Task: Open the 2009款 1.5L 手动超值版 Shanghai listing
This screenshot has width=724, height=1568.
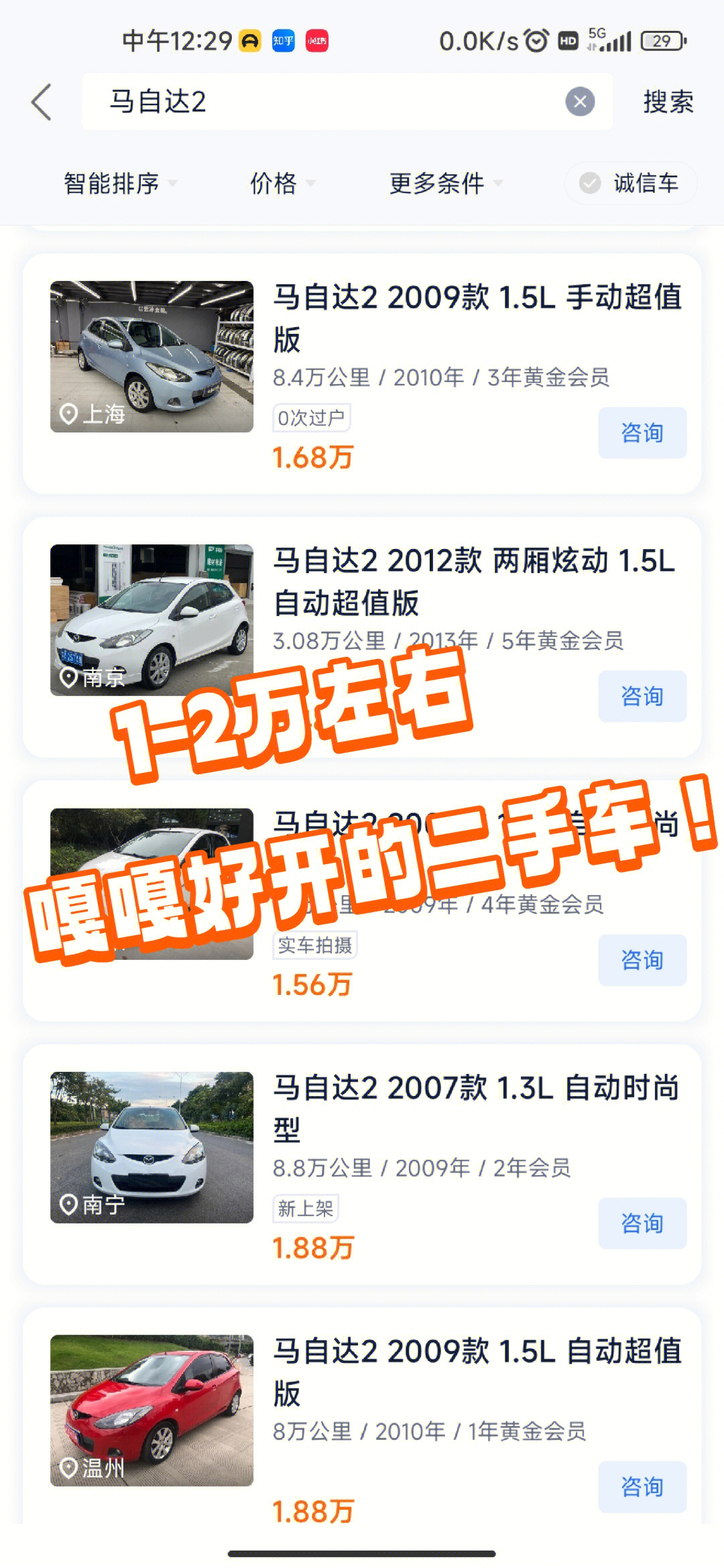Action: click(476, 317)
